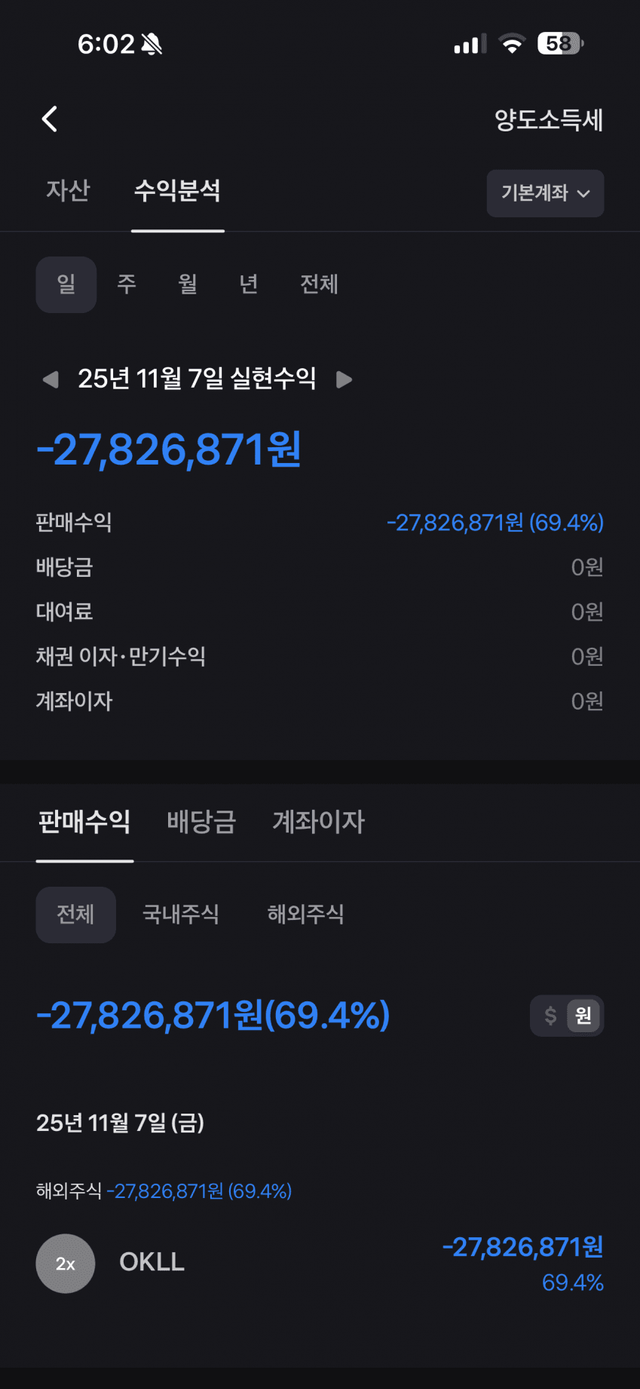The height and width of the screenshot is (1389, 640).
Task: Switch to the 배당금 tab
Action: (x=201, y=822)
